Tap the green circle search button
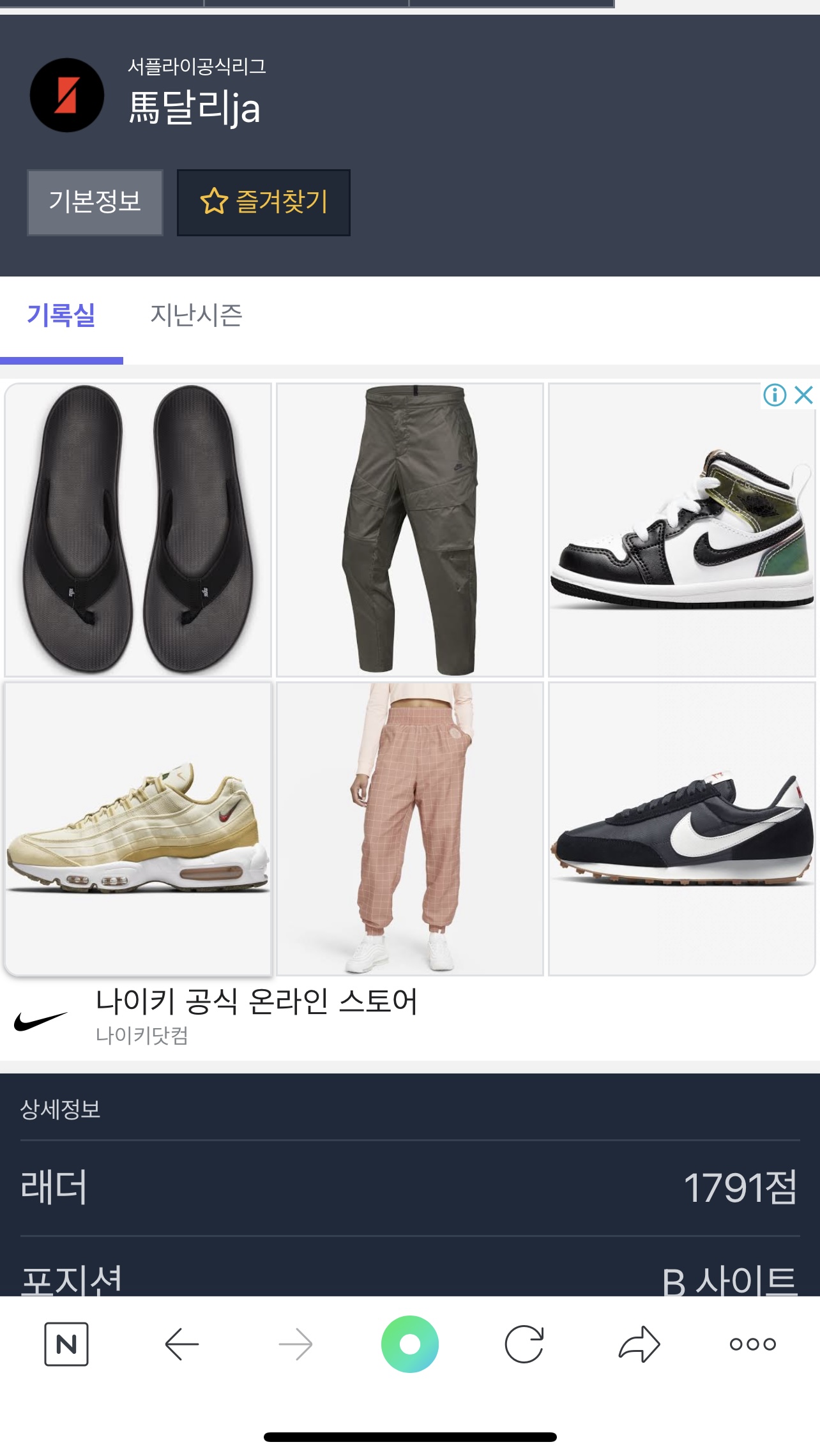The height and width of the screenshot is (1456, 820). pyautogui.click(x=410, y=1344)
